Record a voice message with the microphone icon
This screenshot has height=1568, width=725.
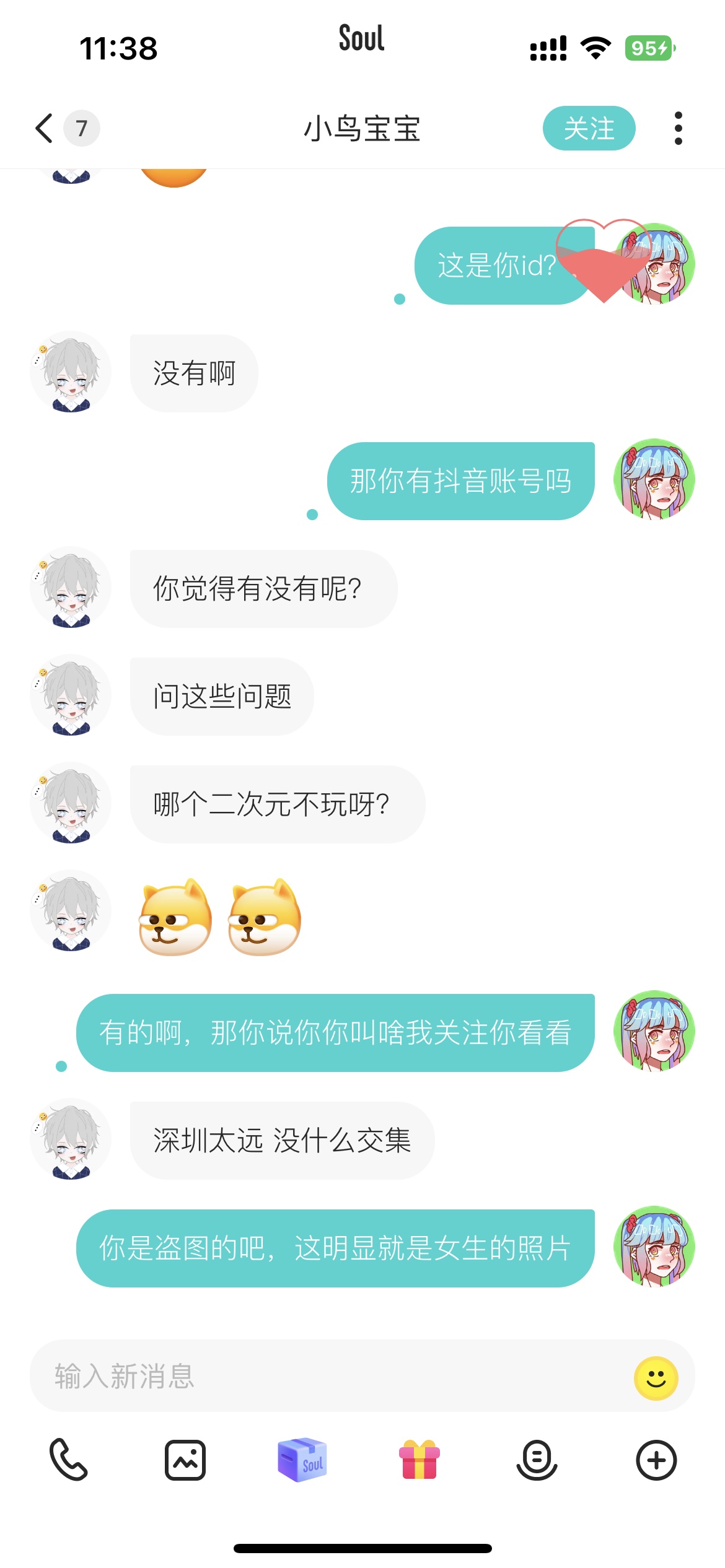(537, 1460)
